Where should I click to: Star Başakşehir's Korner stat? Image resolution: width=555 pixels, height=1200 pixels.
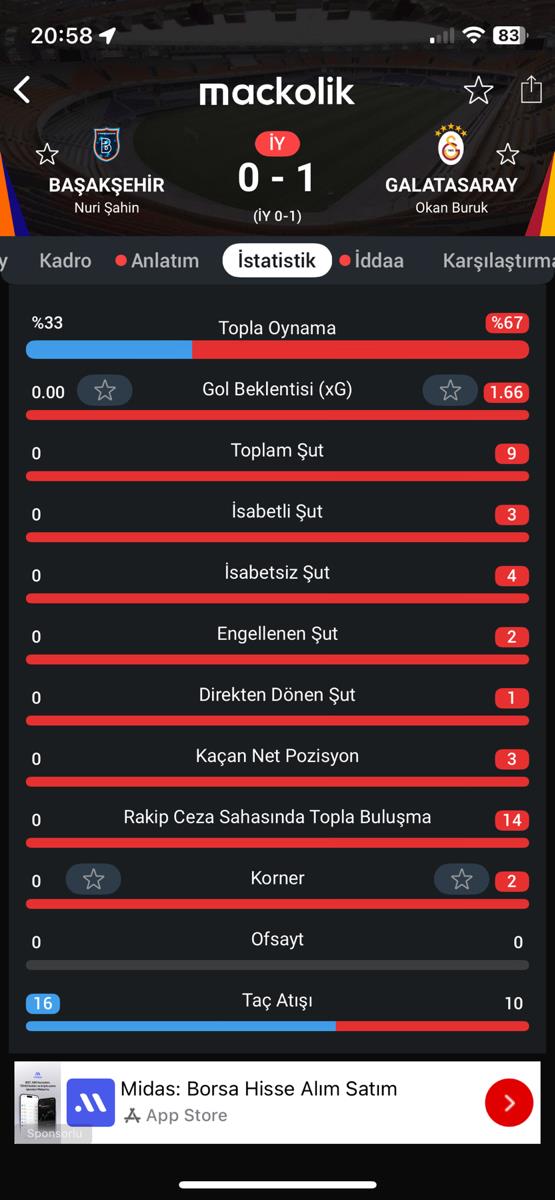point(93,879)
